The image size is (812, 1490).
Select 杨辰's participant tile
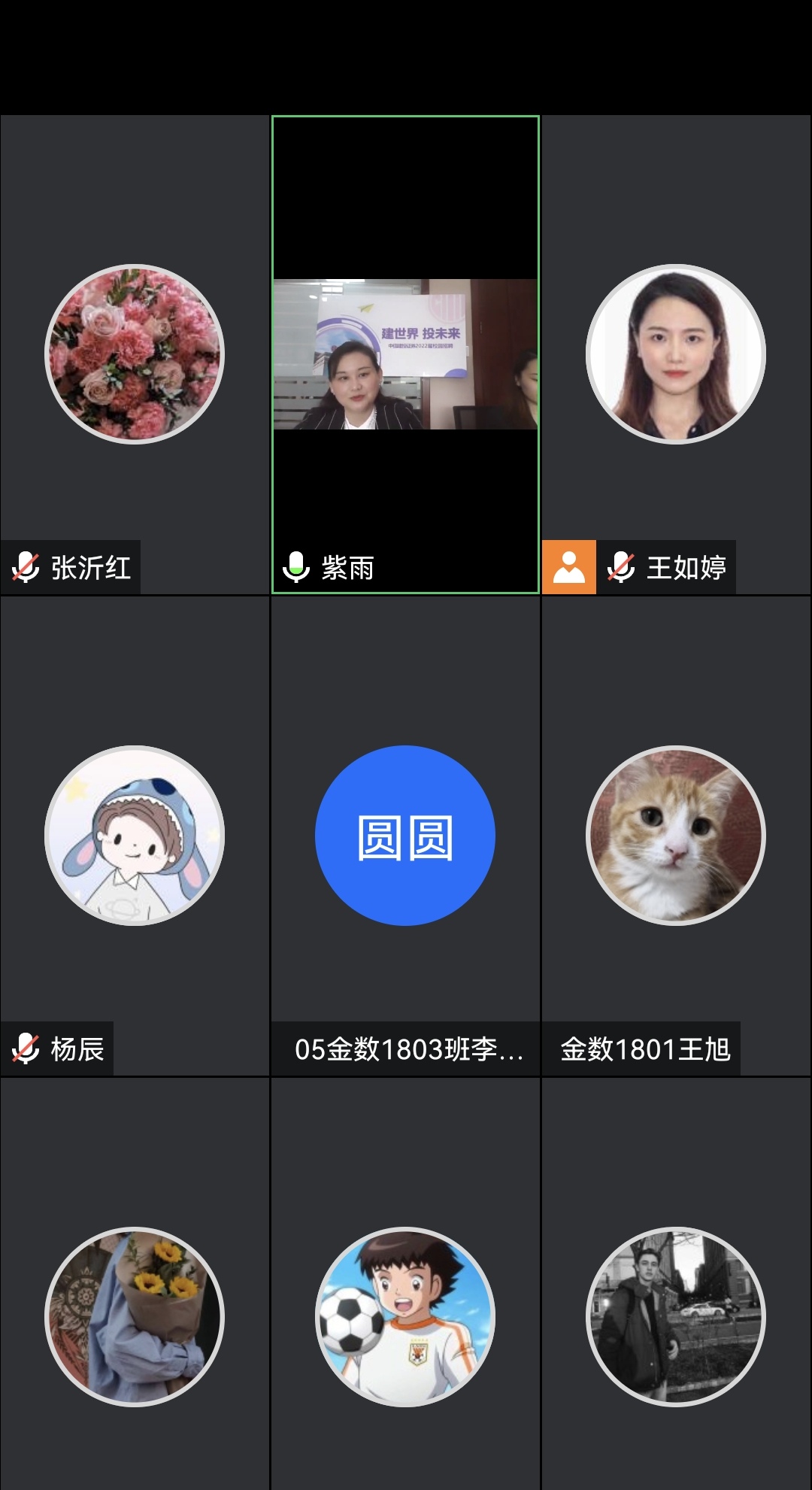tap(135, 835)
